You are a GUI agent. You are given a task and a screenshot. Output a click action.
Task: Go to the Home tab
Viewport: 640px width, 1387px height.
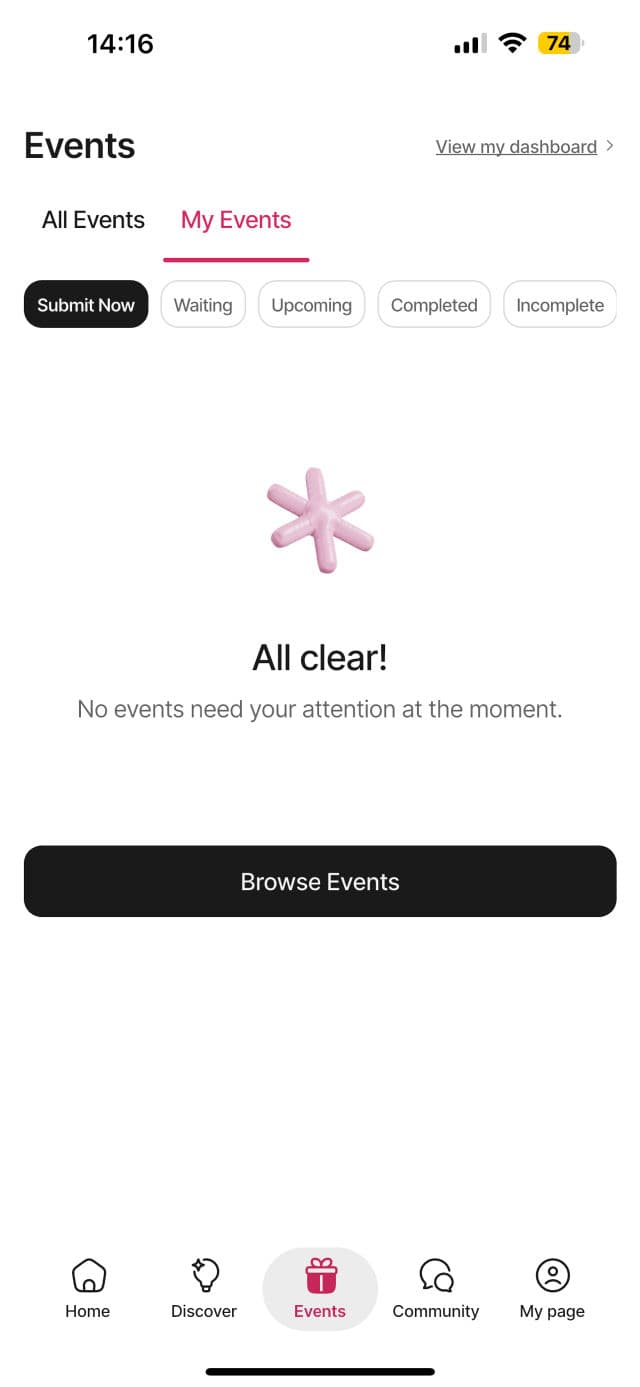point(88,1289)
